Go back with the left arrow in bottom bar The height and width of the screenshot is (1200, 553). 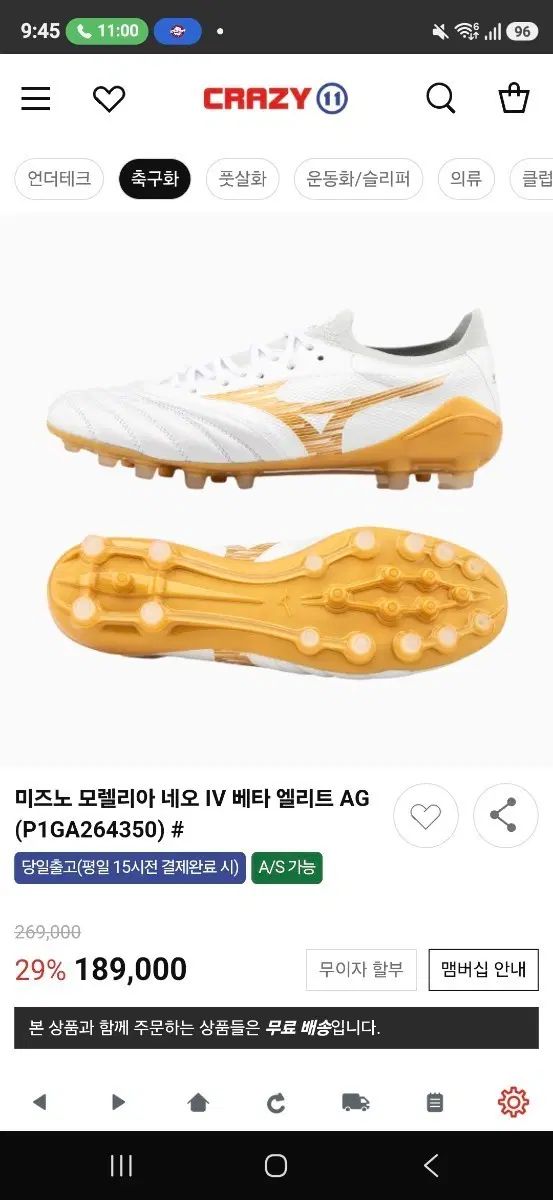[39, 1102]
